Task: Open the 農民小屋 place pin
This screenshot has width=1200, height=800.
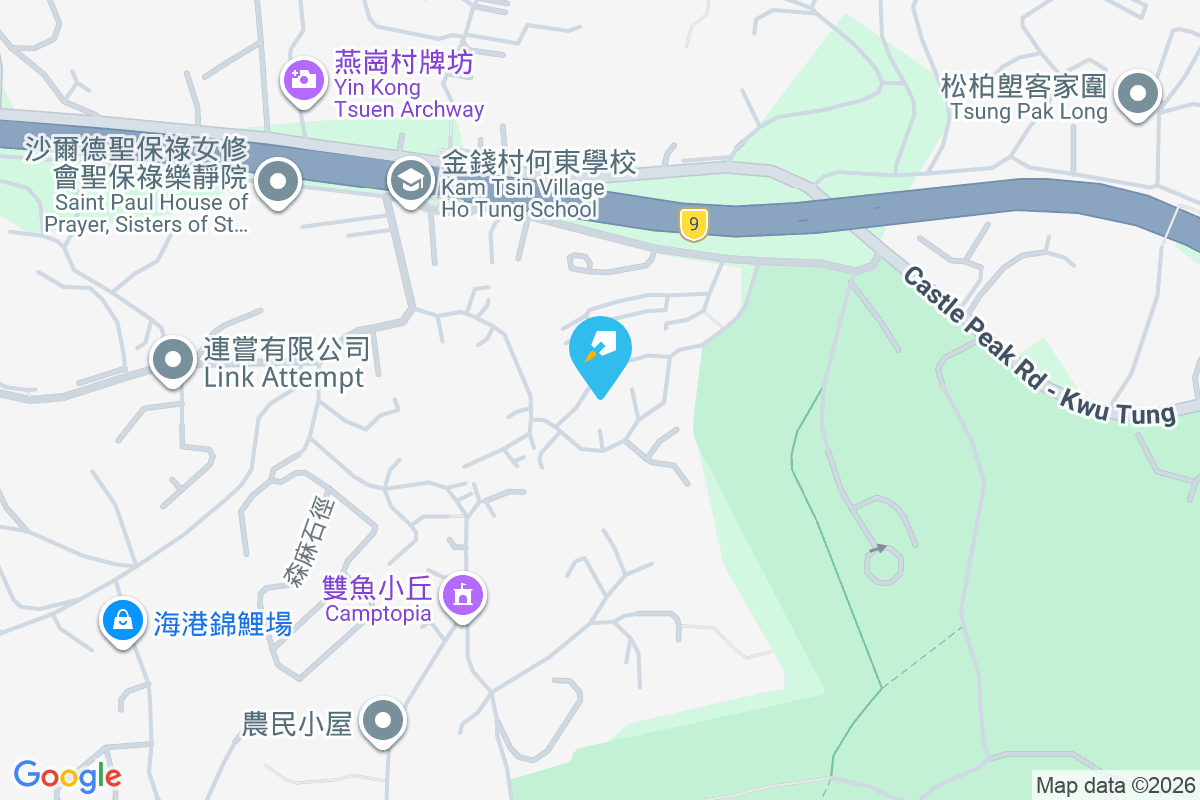Action: [382, 720]
